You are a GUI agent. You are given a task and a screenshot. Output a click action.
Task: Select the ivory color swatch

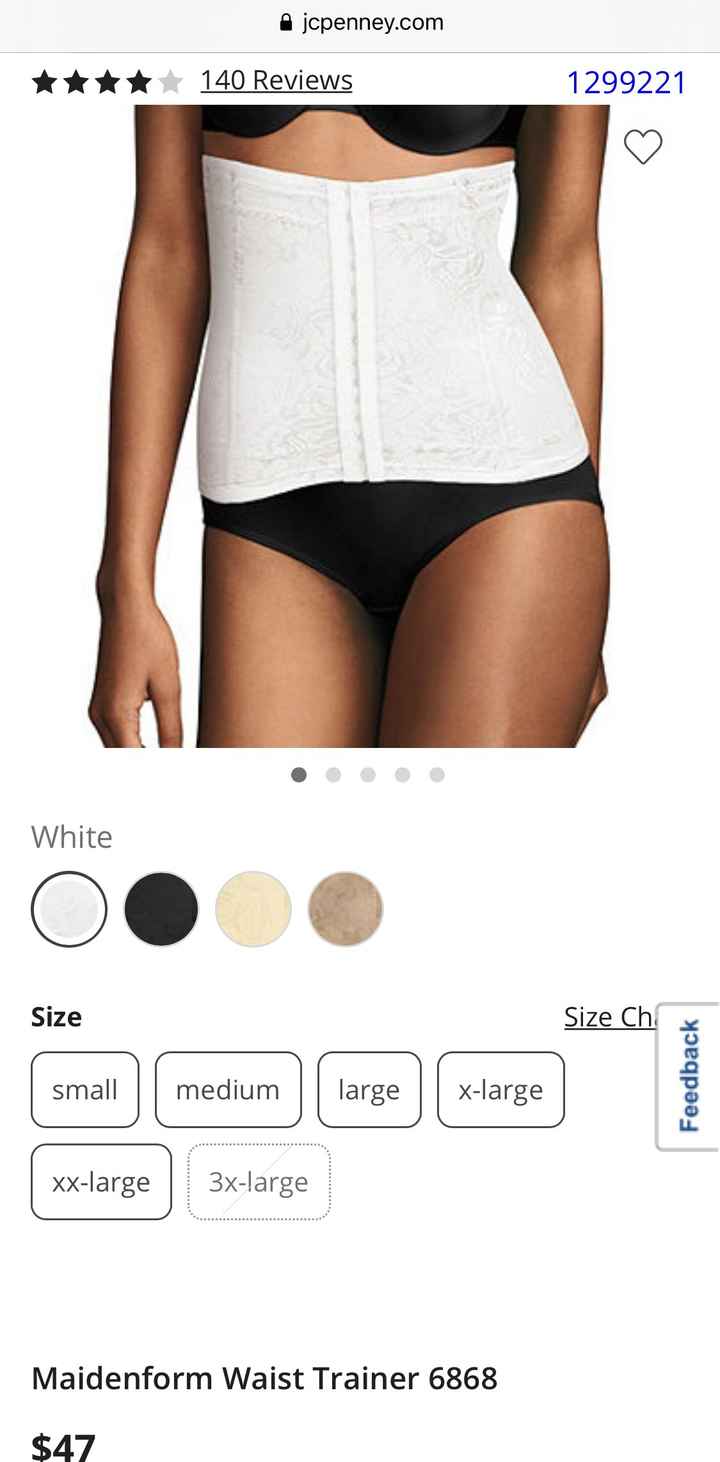(253, 908)
